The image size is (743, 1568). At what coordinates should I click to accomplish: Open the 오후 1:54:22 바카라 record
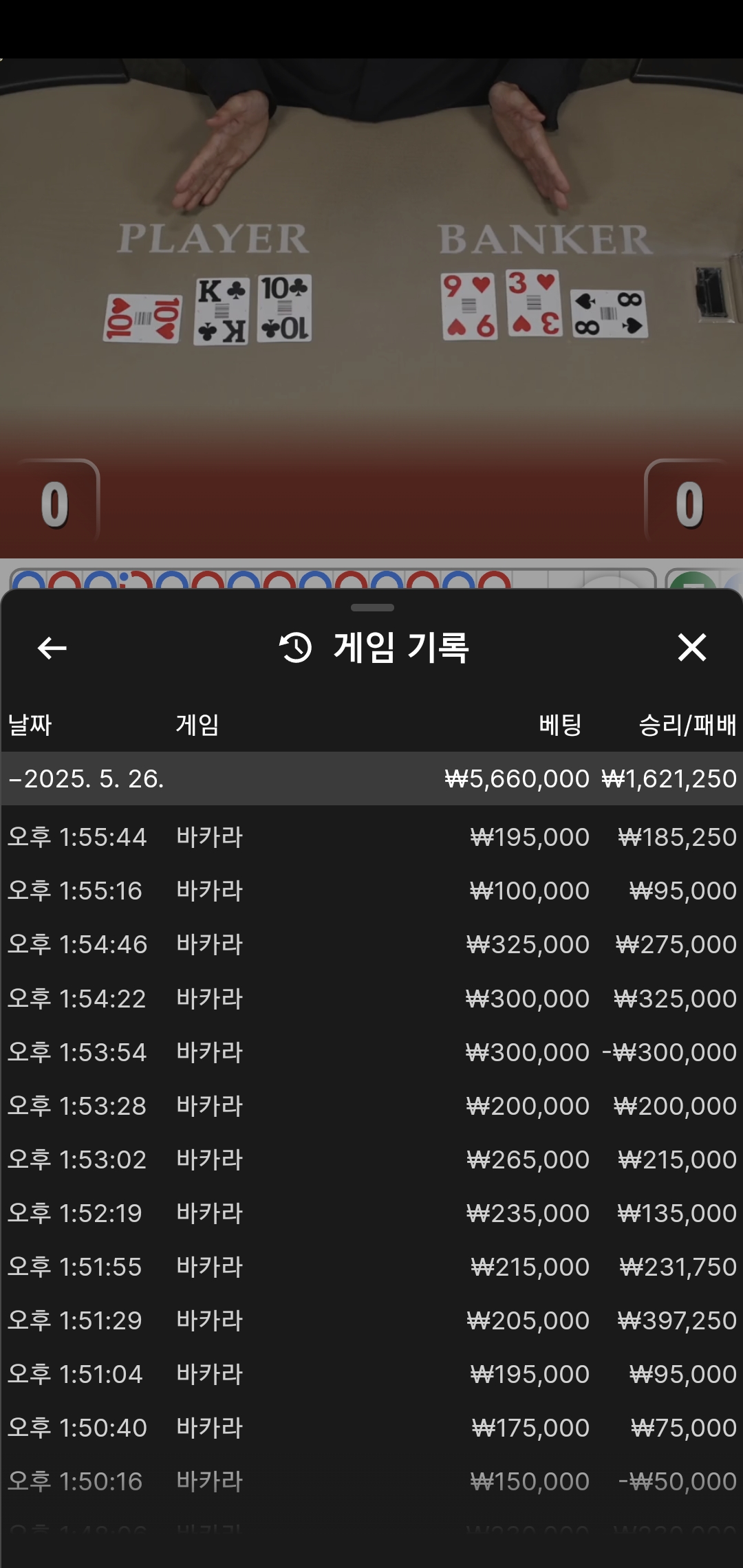(x=371, y=999)
